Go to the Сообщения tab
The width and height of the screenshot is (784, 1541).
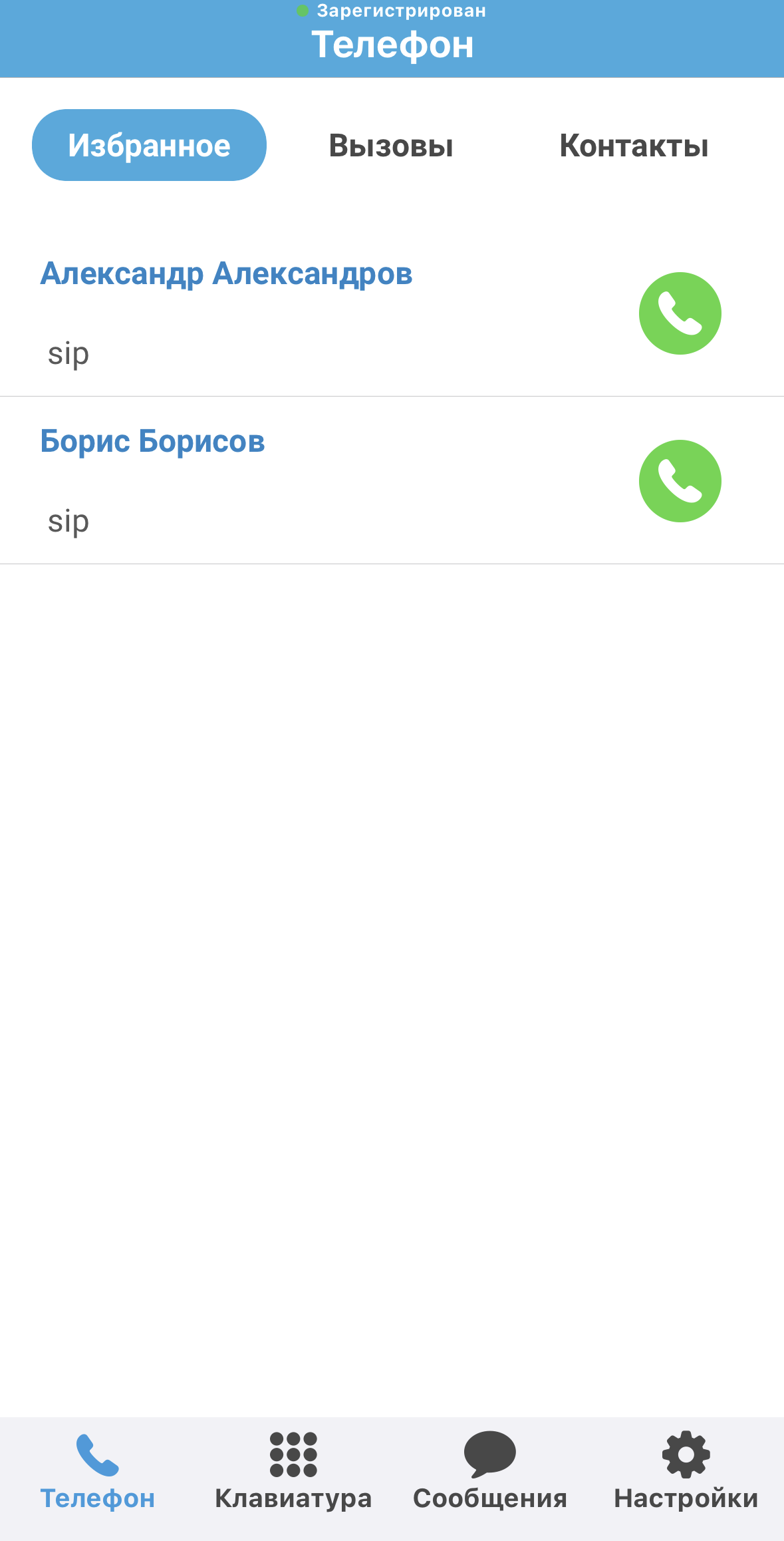pos(490,1471)
